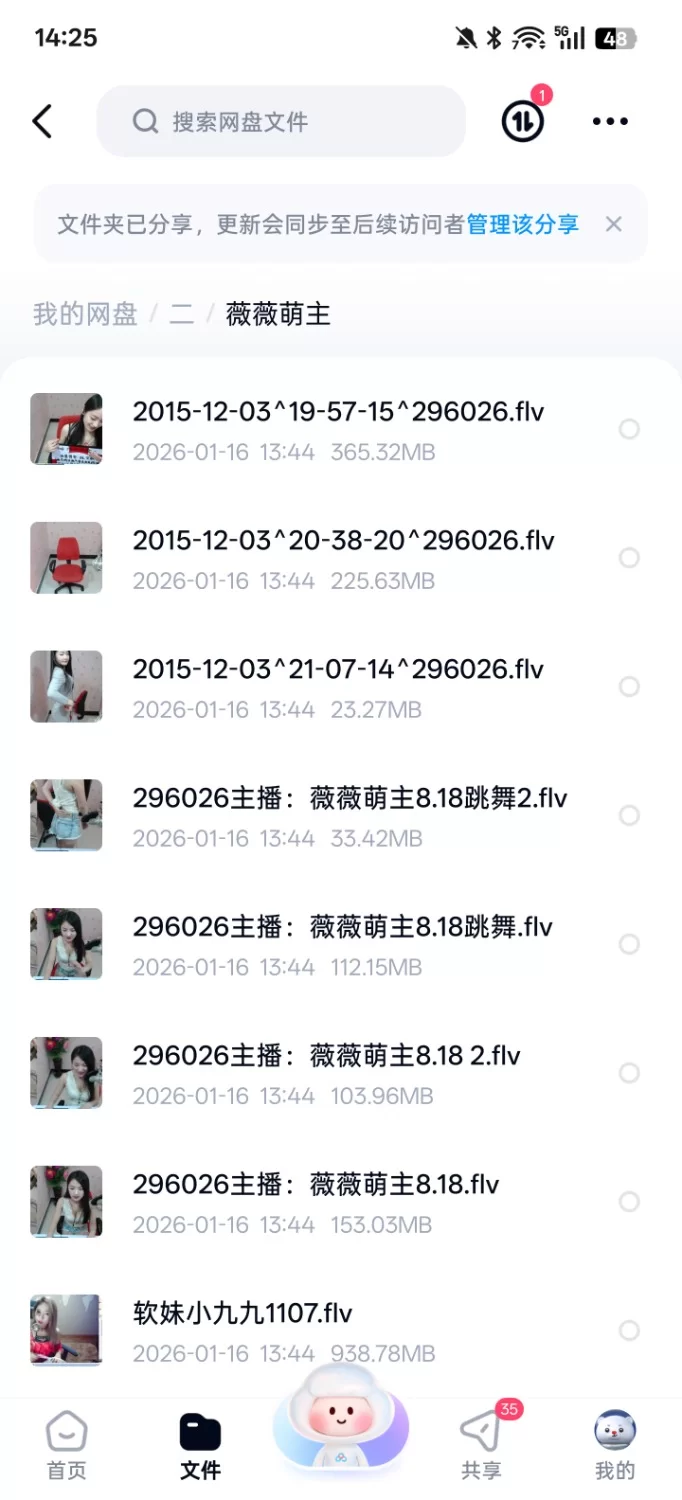The width and height of the screenshot is (682, 1500).
Task: Open the transfer list icon
Action: (x=522, y=122)
